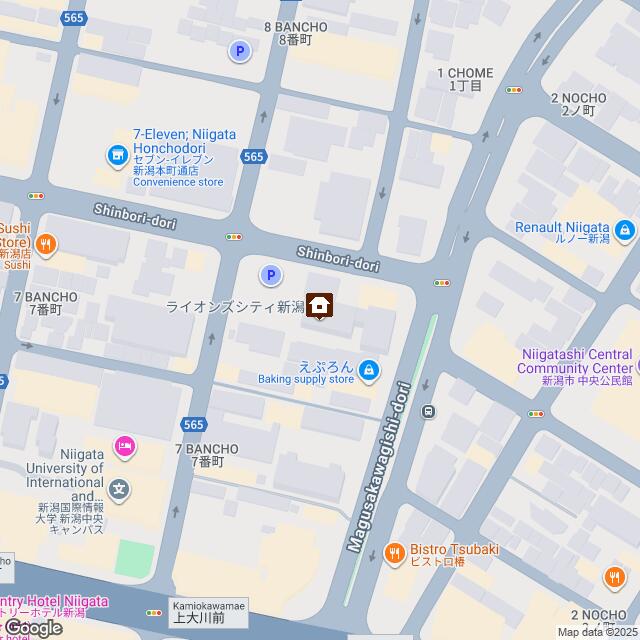Tap the parking marker below Shinbori-dori
640x640 pixels.
click(x=269, y=275)
